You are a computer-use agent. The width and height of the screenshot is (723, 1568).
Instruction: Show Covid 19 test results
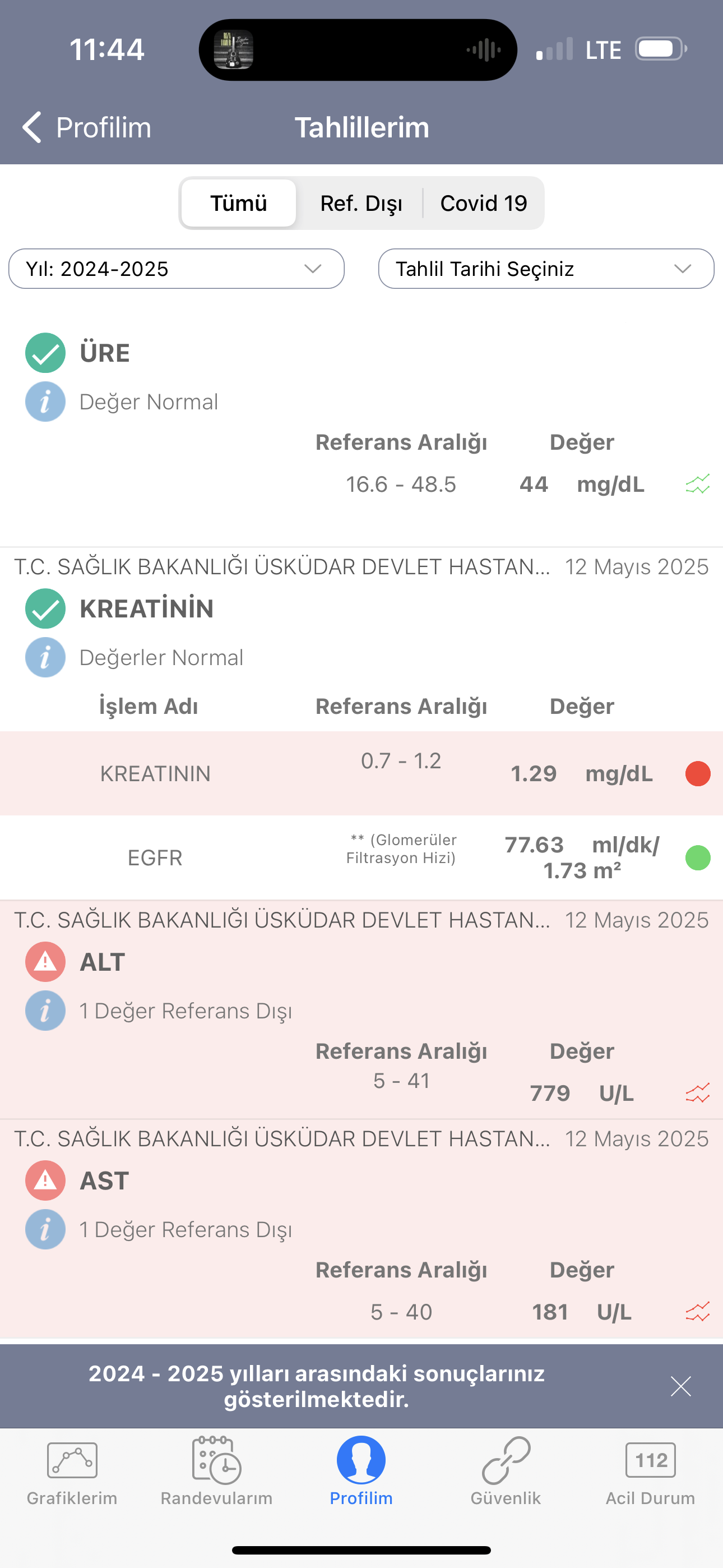pyautogui.click(x=483, y=204)
